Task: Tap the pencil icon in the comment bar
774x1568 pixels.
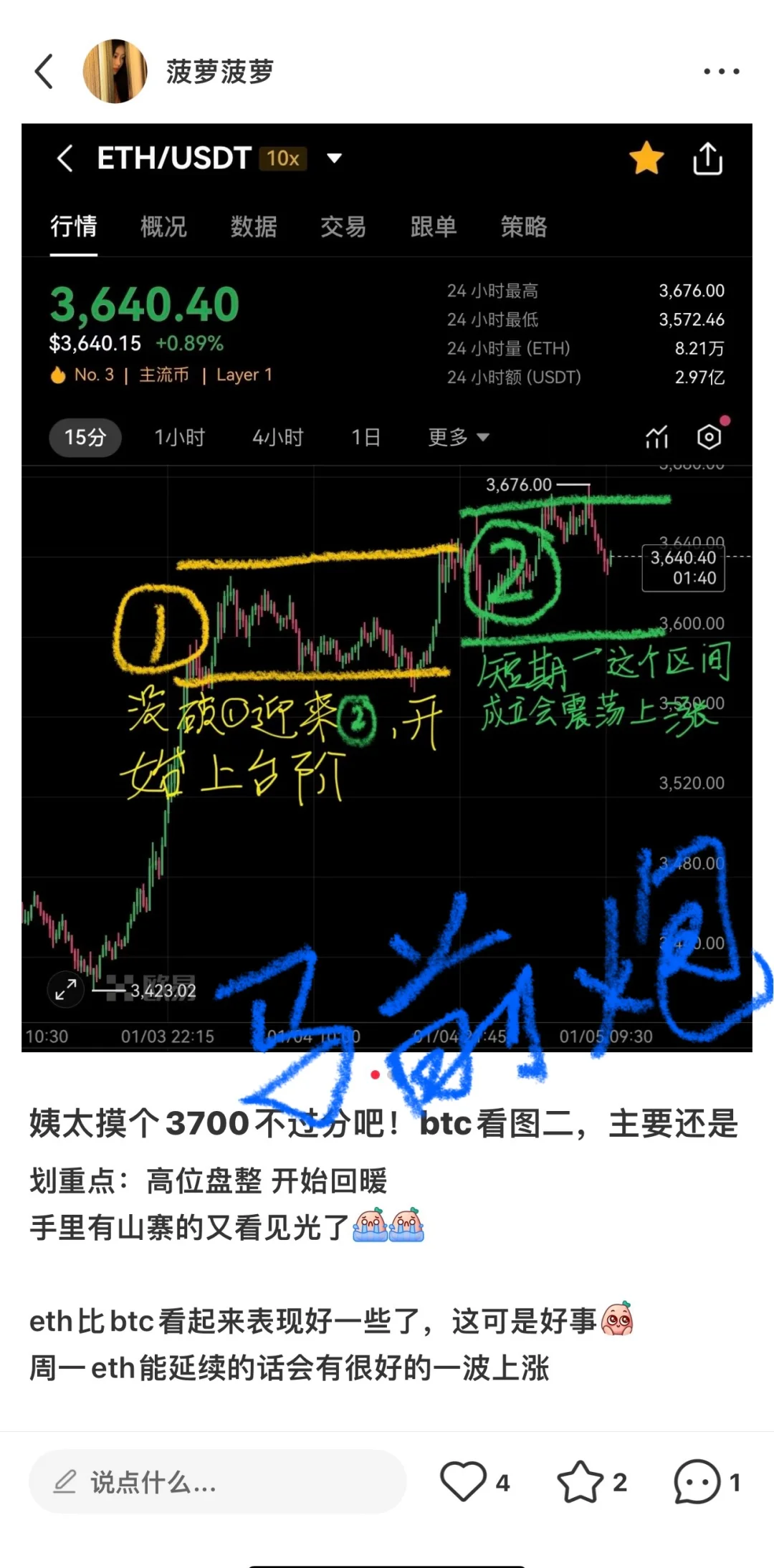Action: (65, 1481)
